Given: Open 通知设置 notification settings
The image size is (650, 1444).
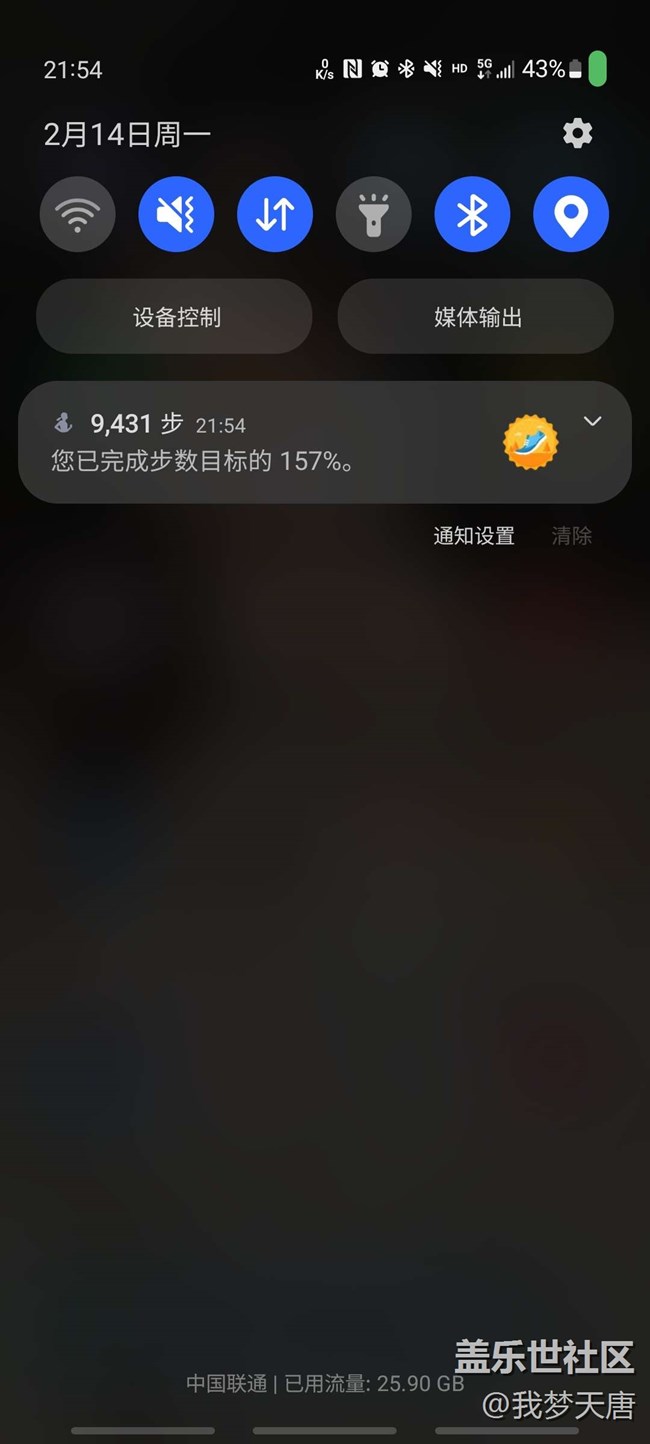Looking at the screenshot, I should pyautogui.click(x=474, y=536).
